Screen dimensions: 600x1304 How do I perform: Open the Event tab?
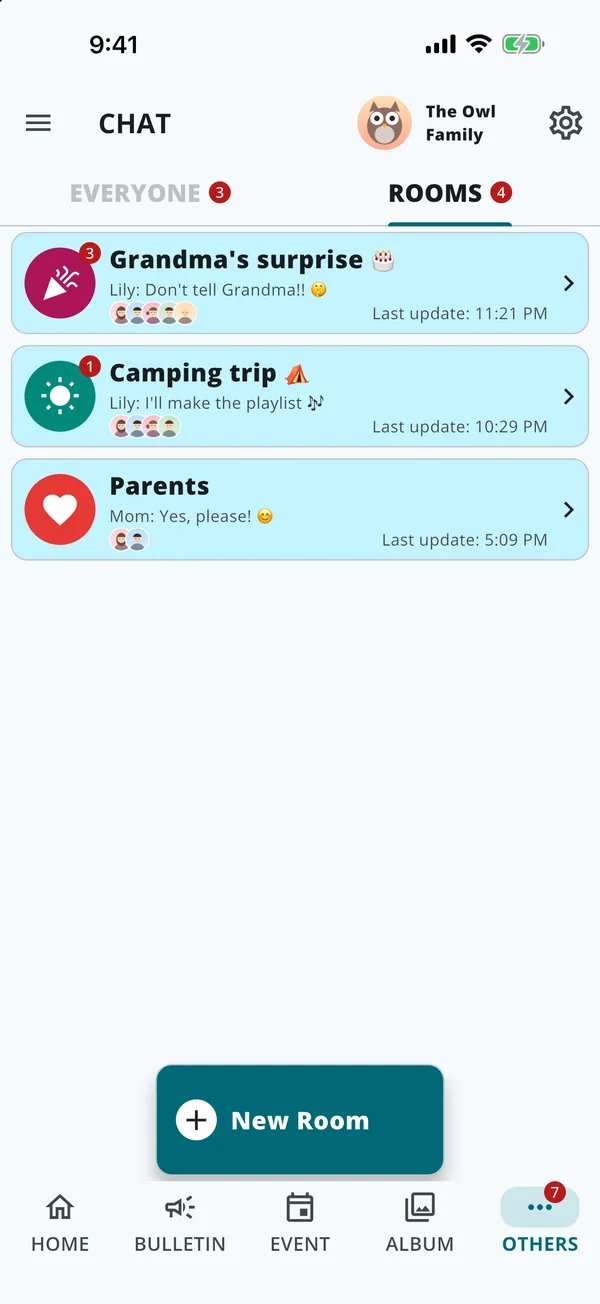coord(300,1223)
